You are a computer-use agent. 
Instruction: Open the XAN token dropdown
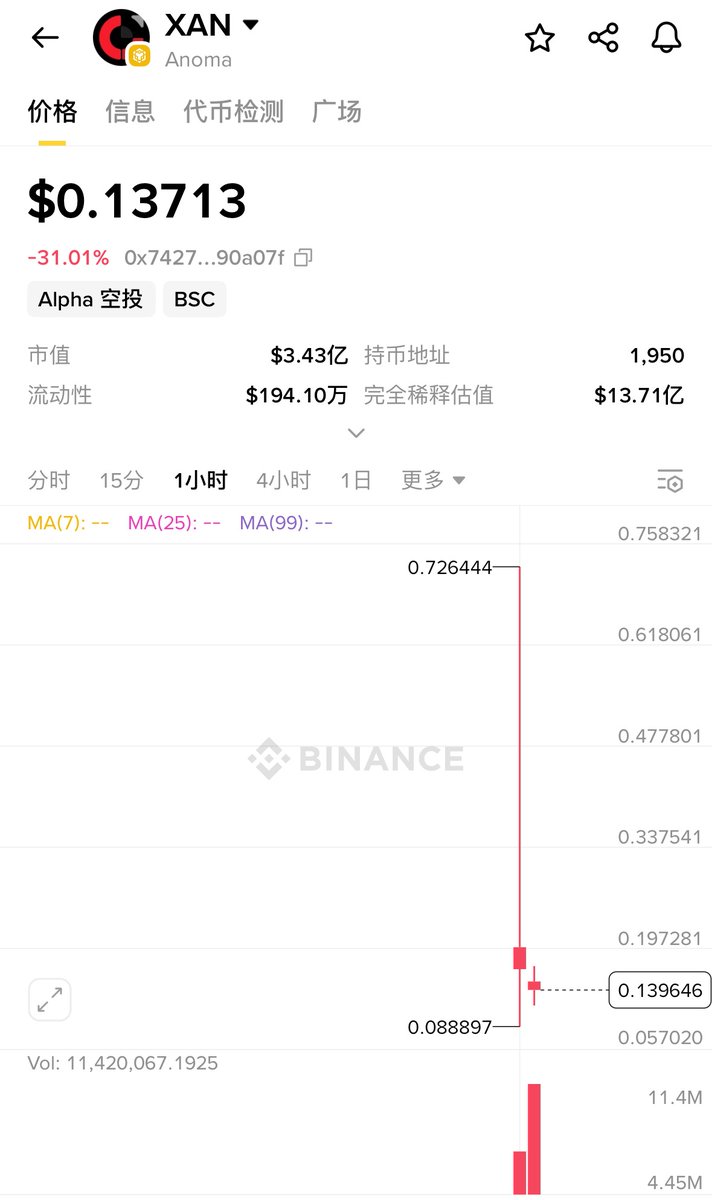251,24
